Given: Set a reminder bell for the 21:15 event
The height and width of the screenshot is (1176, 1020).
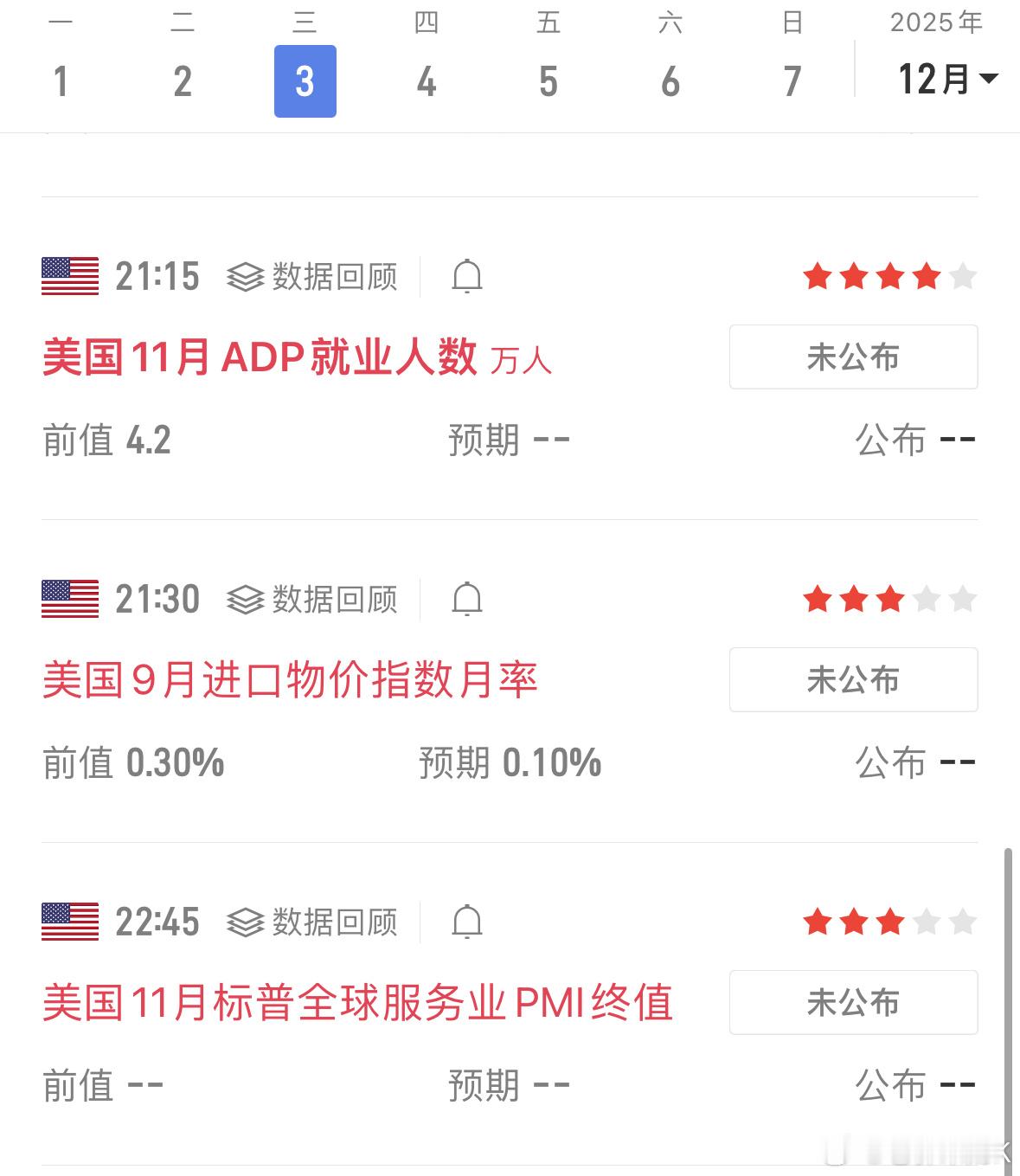Looking at the screenshot, I should click(467, 277).
